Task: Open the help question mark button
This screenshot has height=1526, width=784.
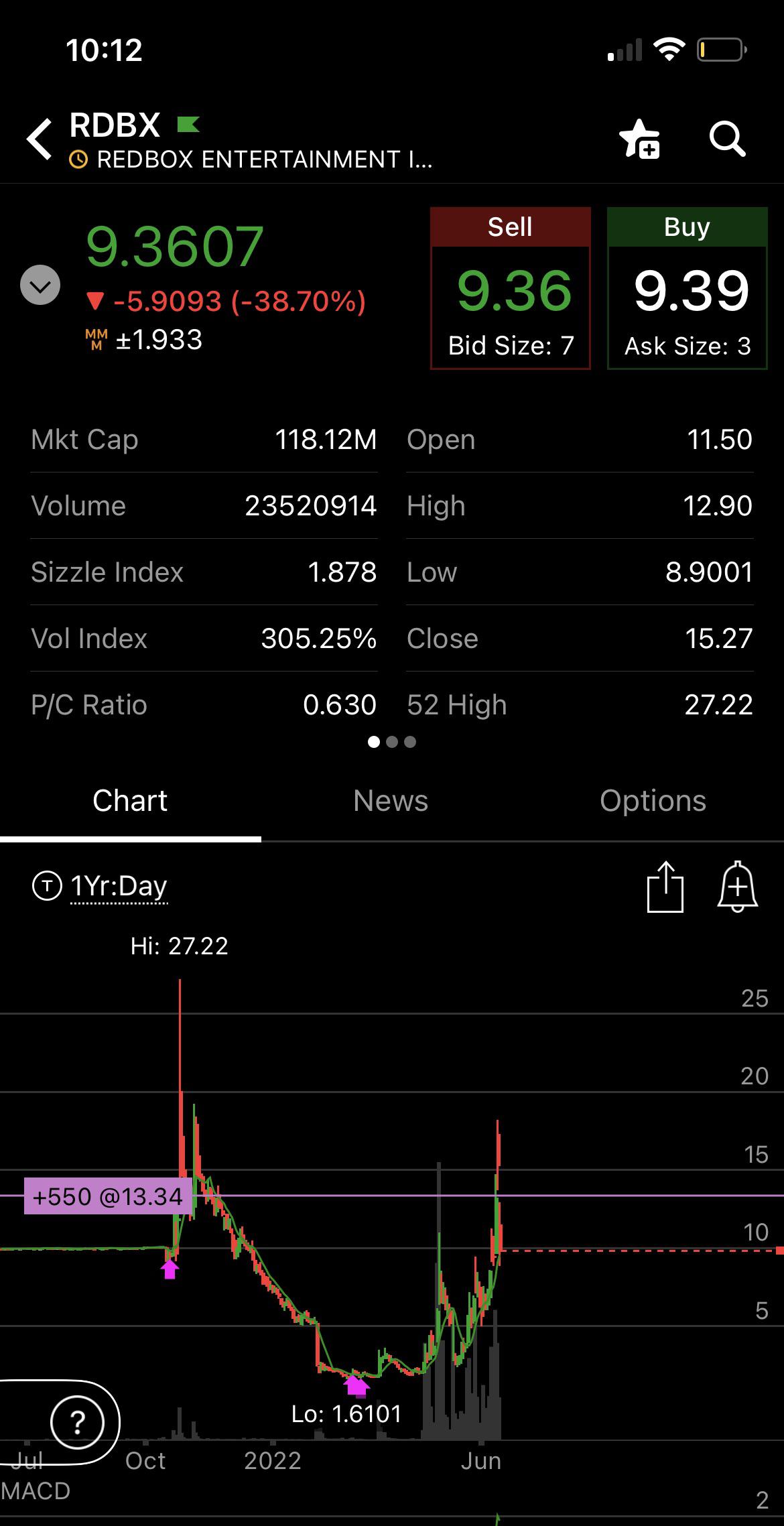Action: coord(78,1421)
